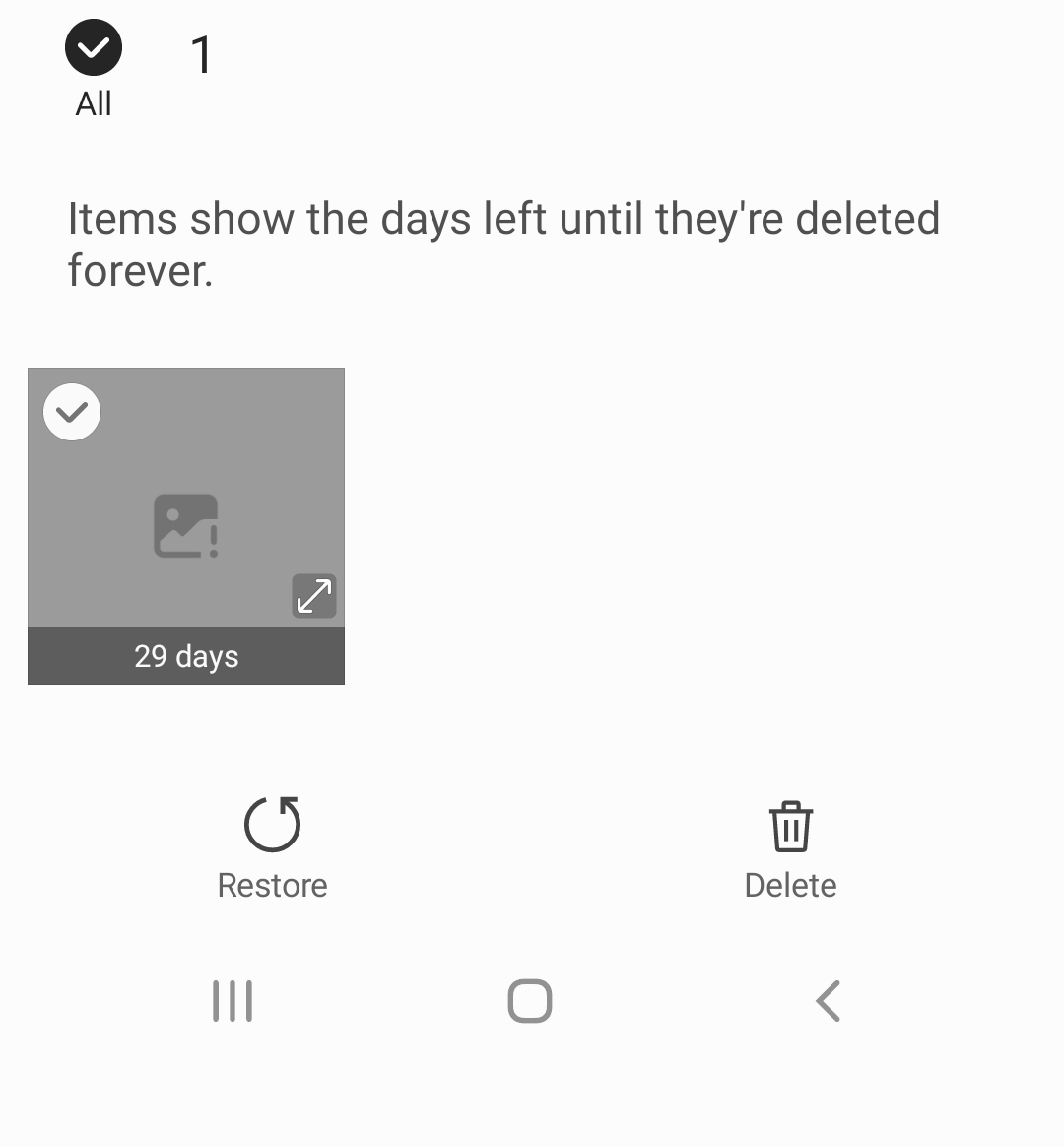Go back using the navigation bar
This screenshot has height=1147, width=1064.
[829, 1001]
